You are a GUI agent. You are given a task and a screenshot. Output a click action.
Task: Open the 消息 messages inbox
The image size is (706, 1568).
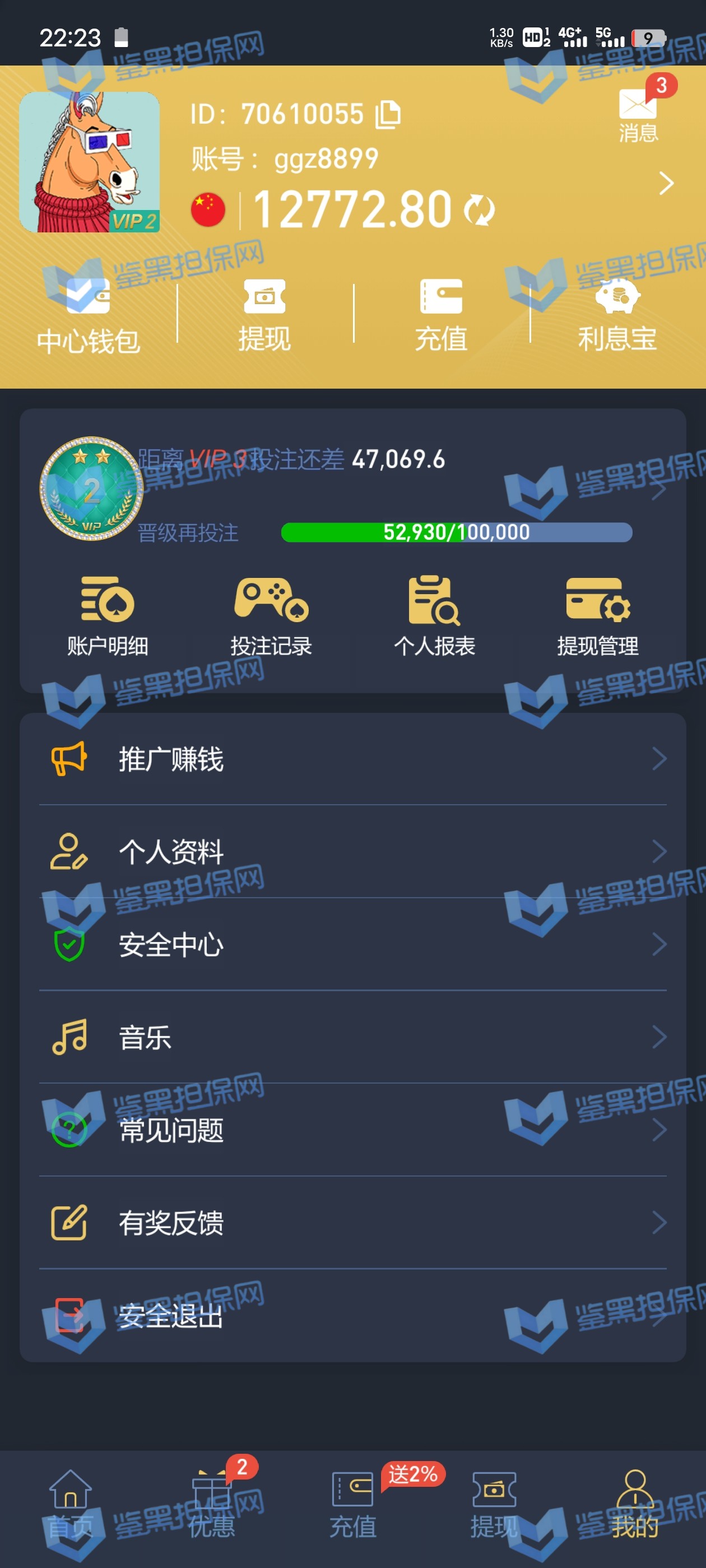click(x=638, y=111)
